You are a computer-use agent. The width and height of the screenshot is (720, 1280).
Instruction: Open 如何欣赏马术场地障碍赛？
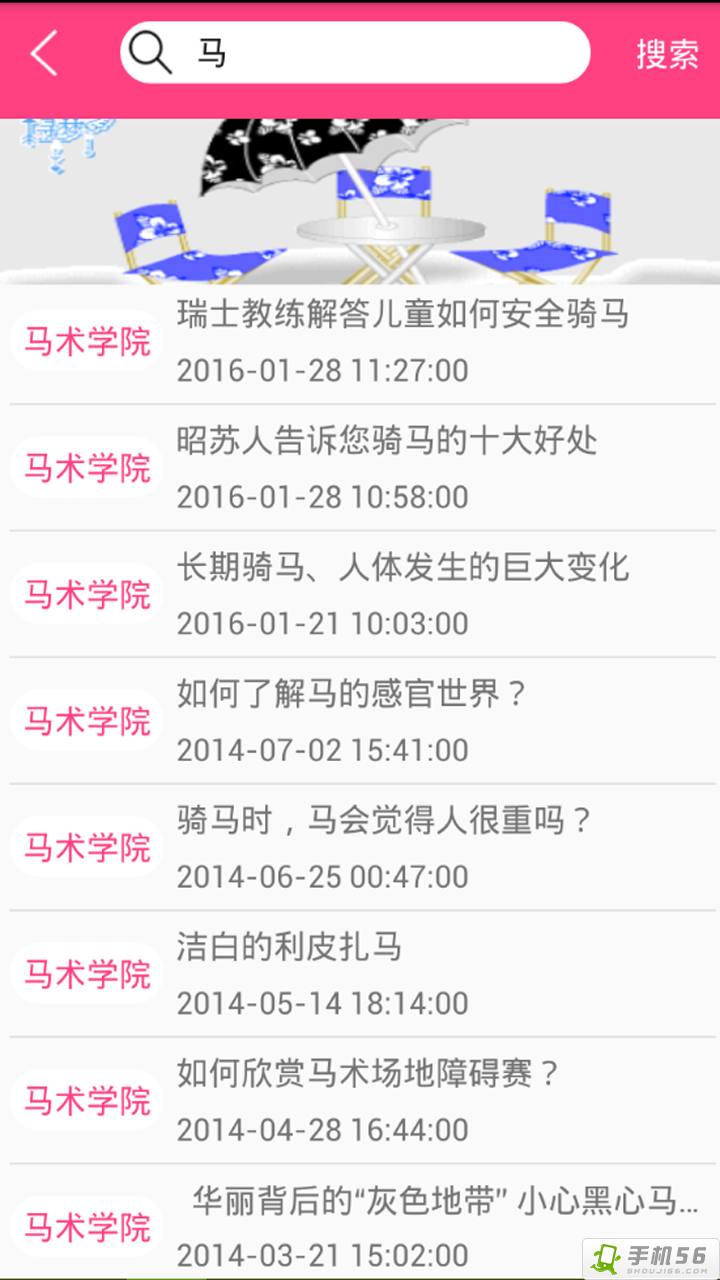pos(368,1074)
